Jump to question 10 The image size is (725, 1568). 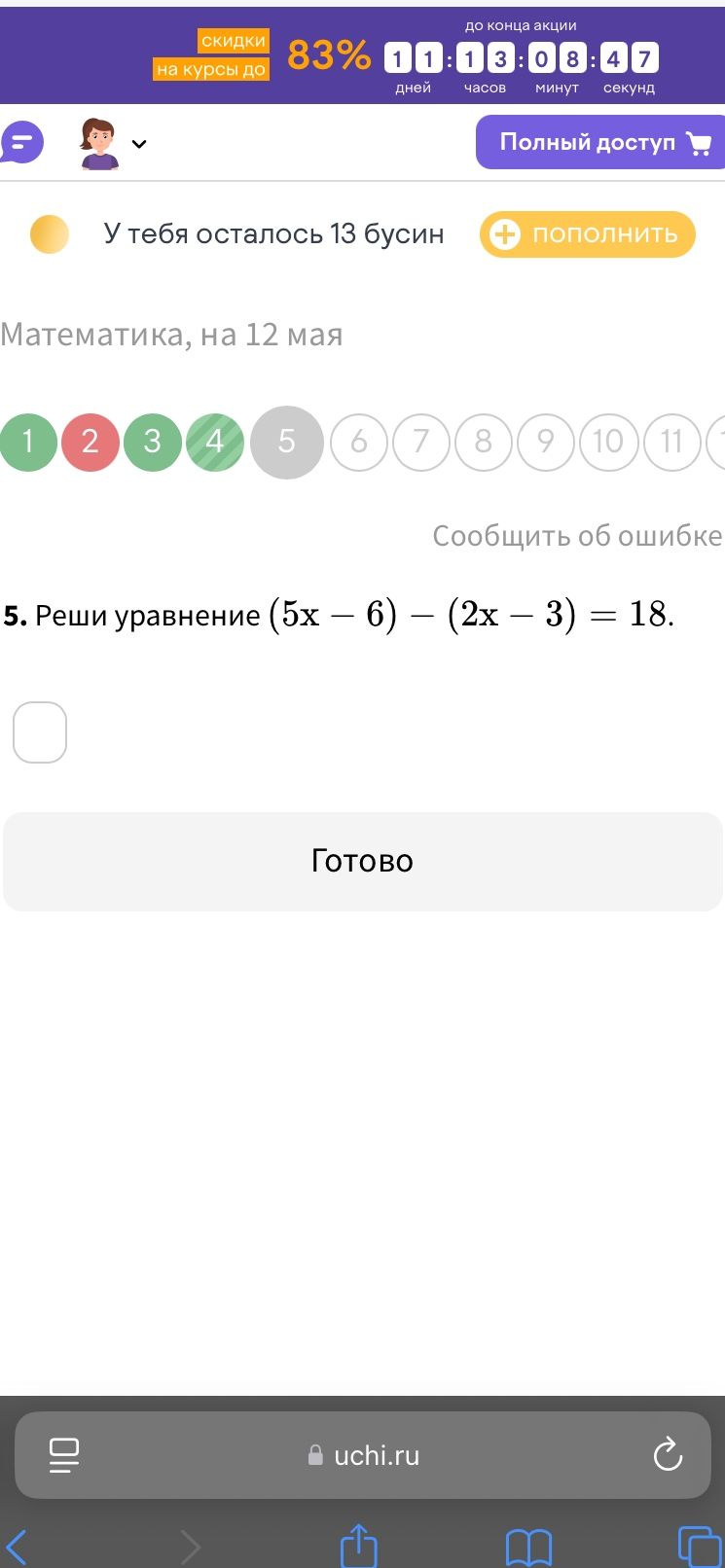coord(608,442)
